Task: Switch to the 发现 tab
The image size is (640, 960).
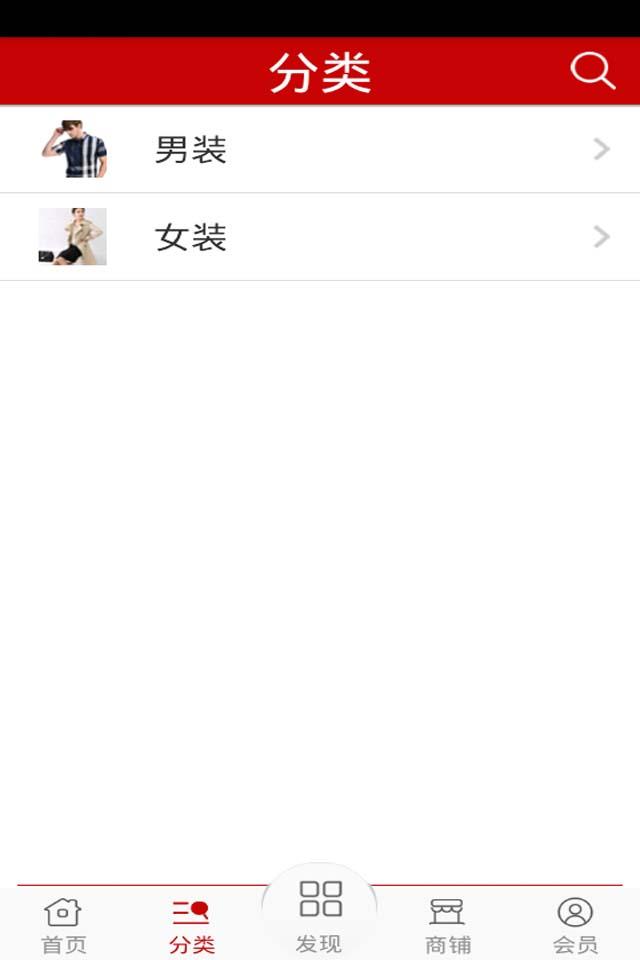Action: tap(320, 915)
